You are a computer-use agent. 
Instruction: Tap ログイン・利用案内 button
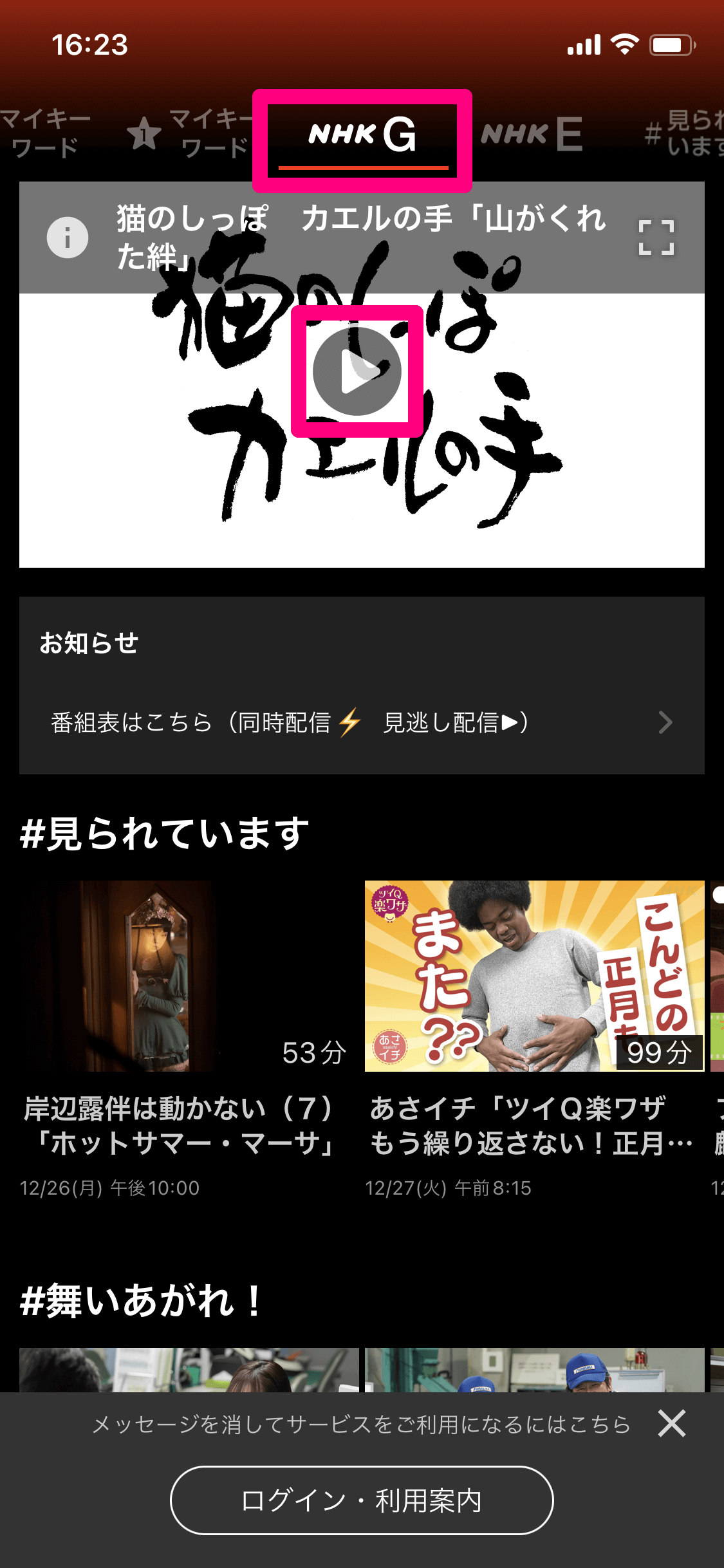pos(362,1500)
